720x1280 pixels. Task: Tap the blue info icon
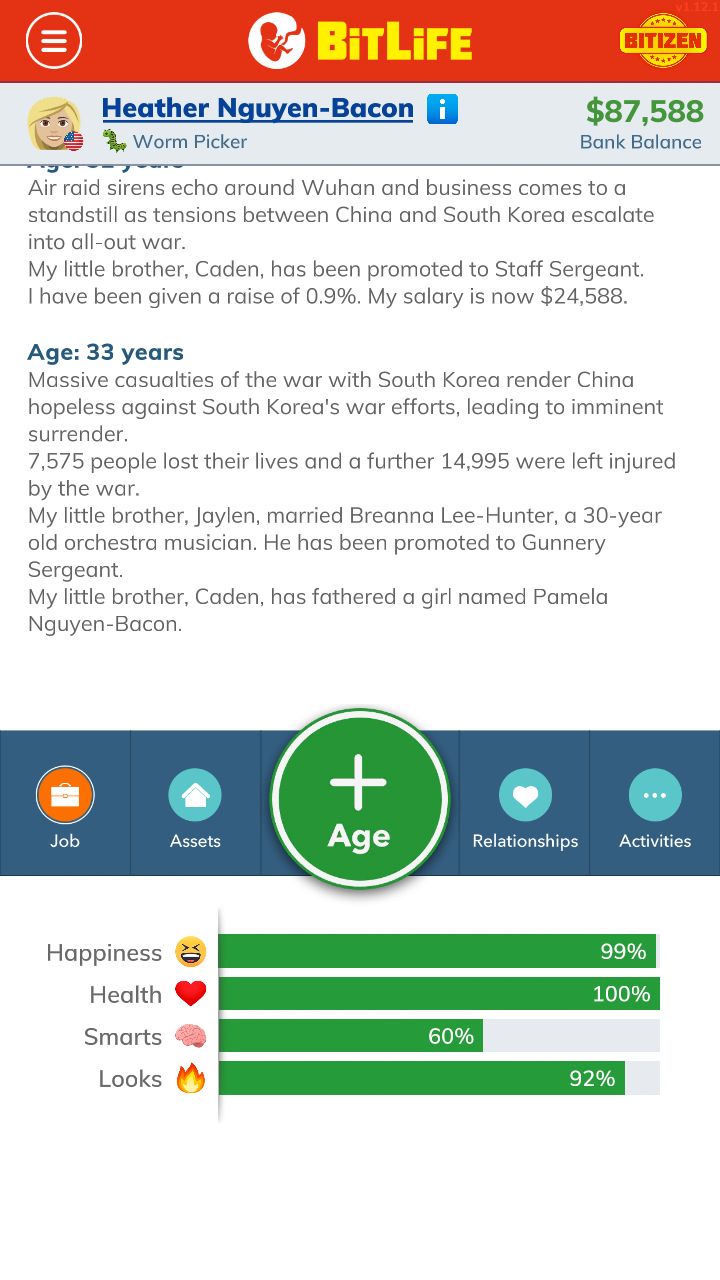(x=442, y=109)
